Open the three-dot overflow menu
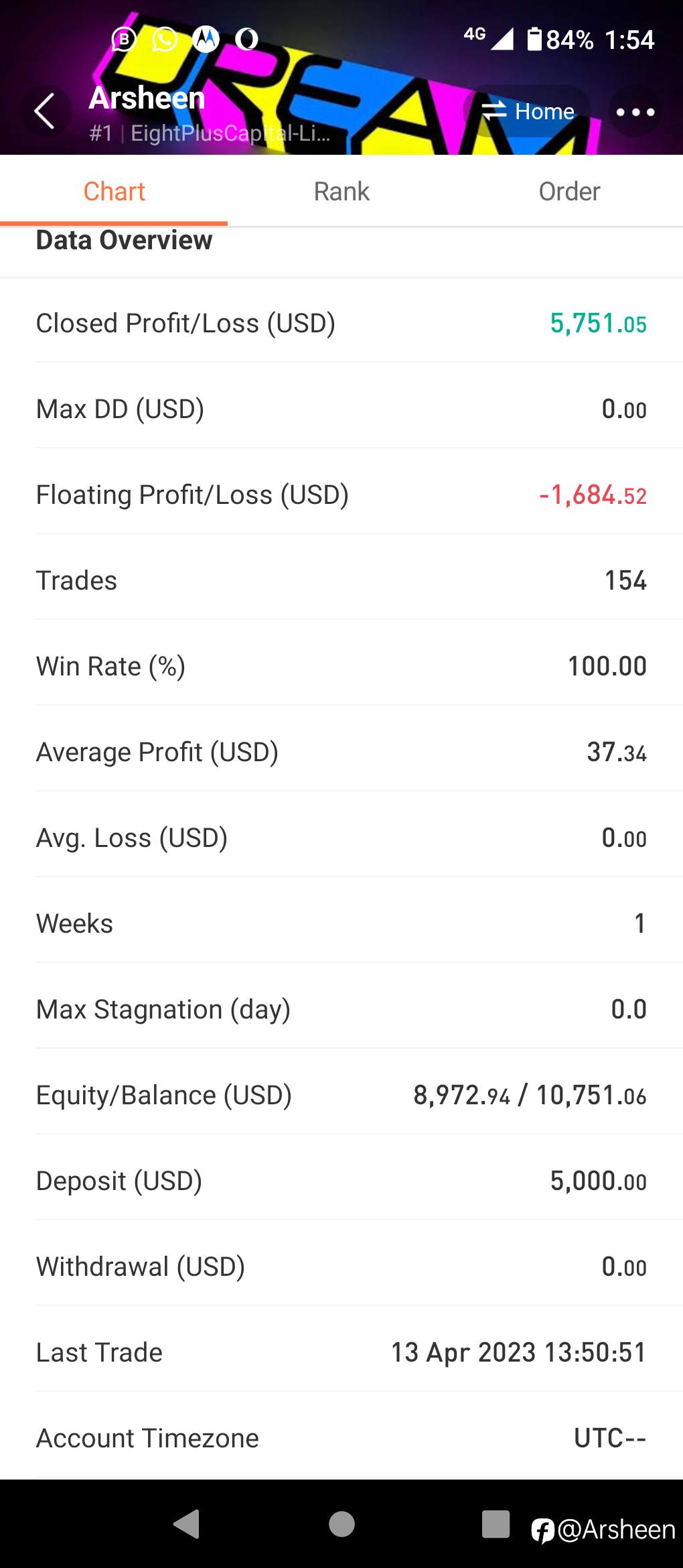Image resolution: width=683 pixels, height=1568 pixels. [635, 112]
